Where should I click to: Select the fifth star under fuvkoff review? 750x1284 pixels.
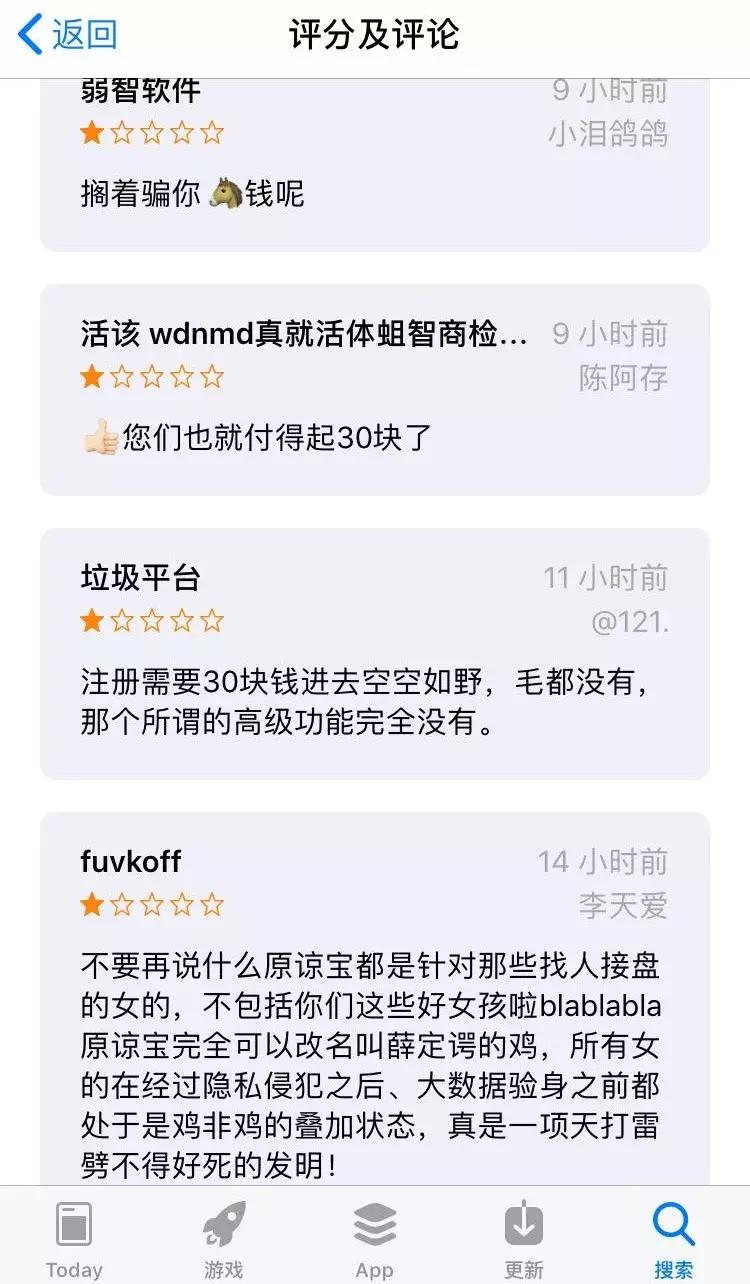point(211,904)
